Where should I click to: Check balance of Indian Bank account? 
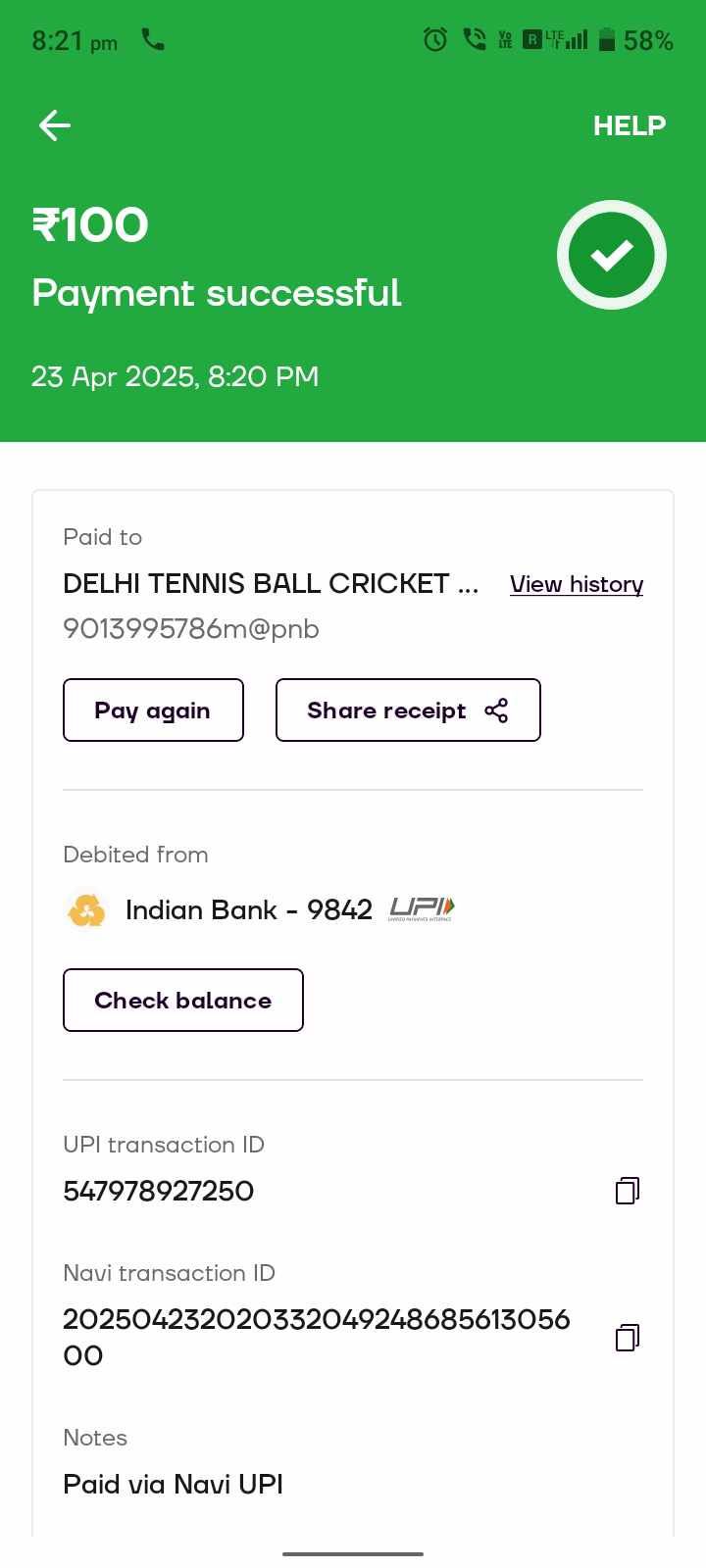183,1001
